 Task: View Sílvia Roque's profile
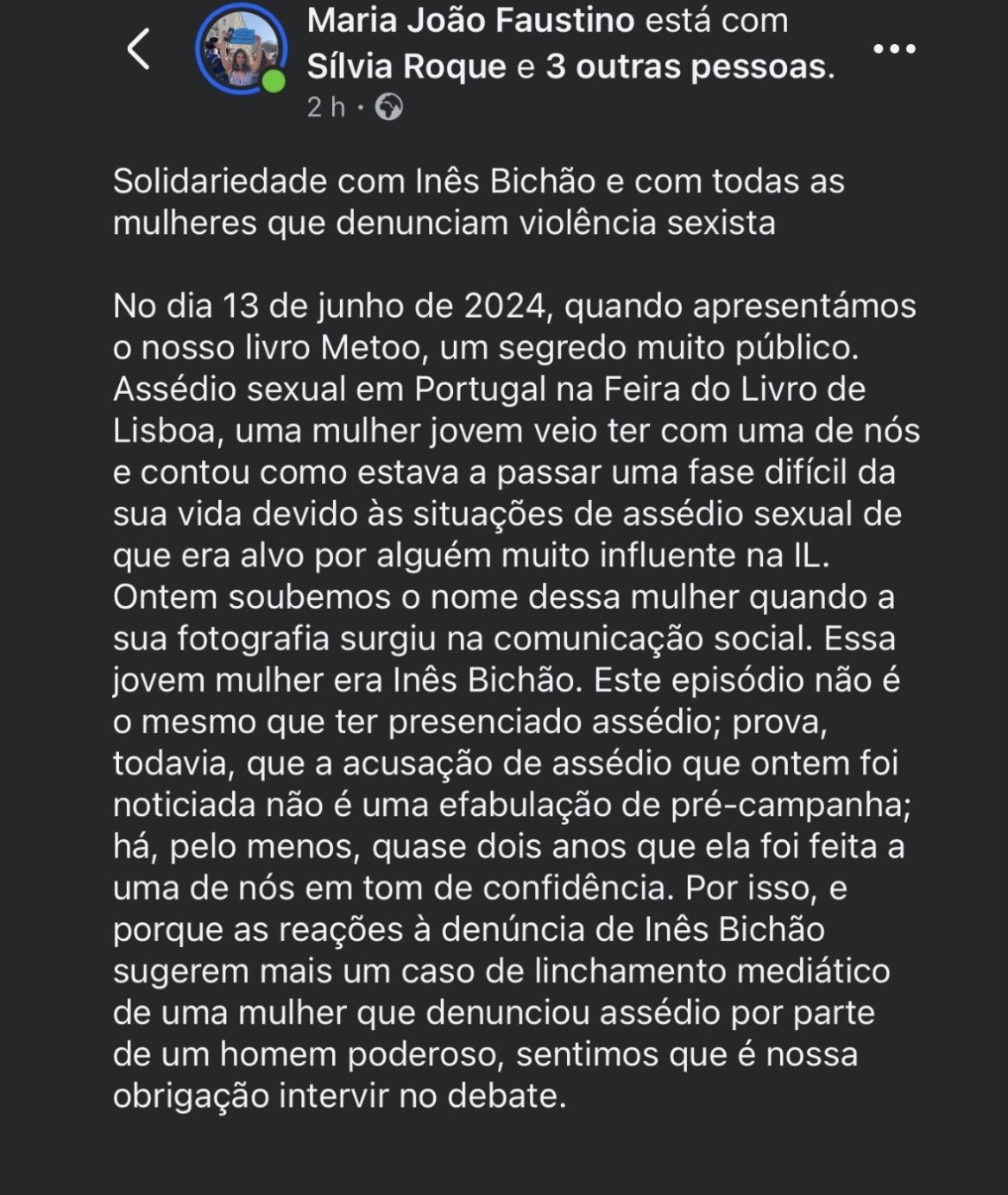coord(406,66)
